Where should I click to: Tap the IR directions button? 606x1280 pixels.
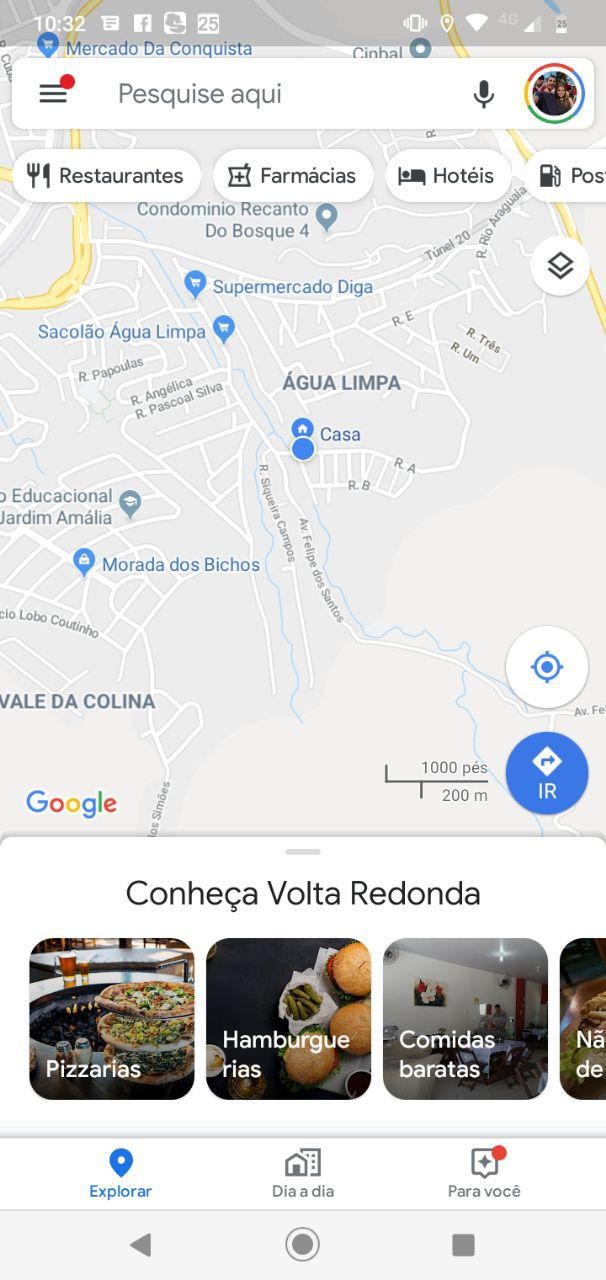coord(546,773)
